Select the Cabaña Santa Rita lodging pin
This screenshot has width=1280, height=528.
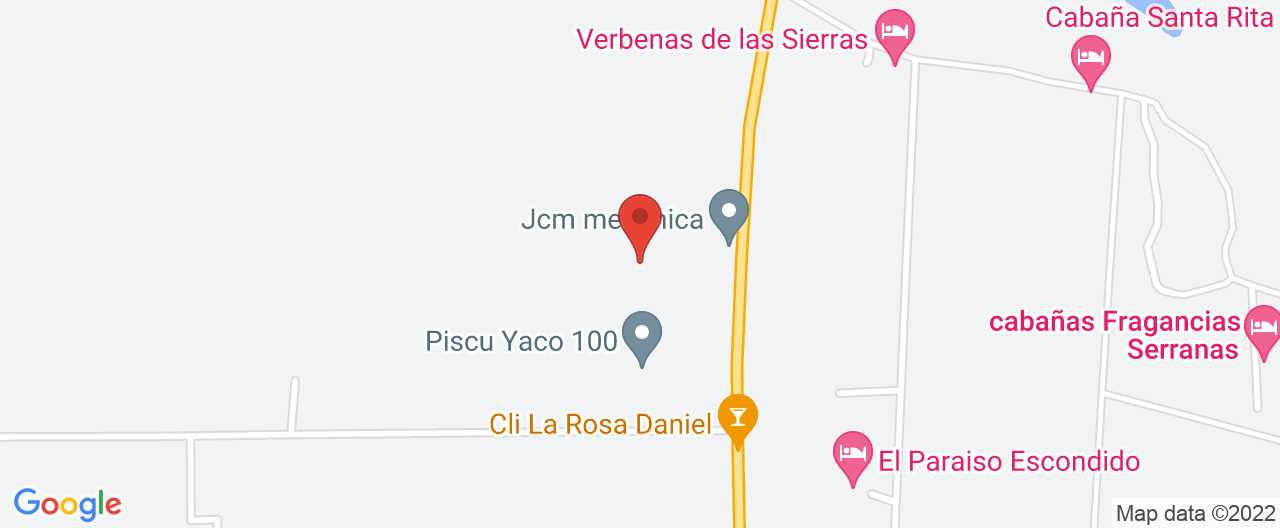(x=1091, y=57)
